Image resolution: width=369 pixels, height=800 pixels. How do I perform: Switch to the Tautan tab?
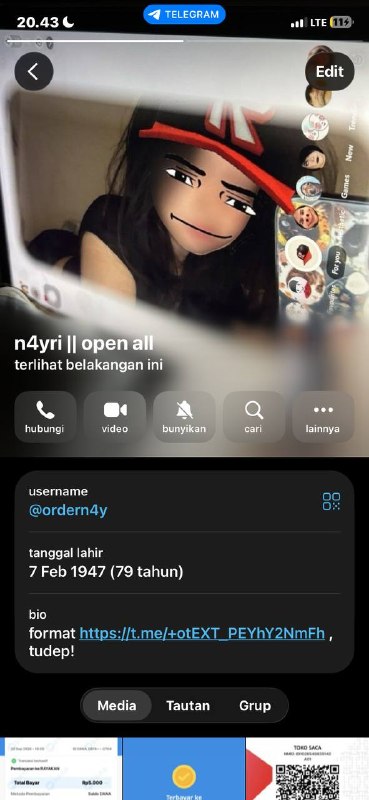coord(188,706)
